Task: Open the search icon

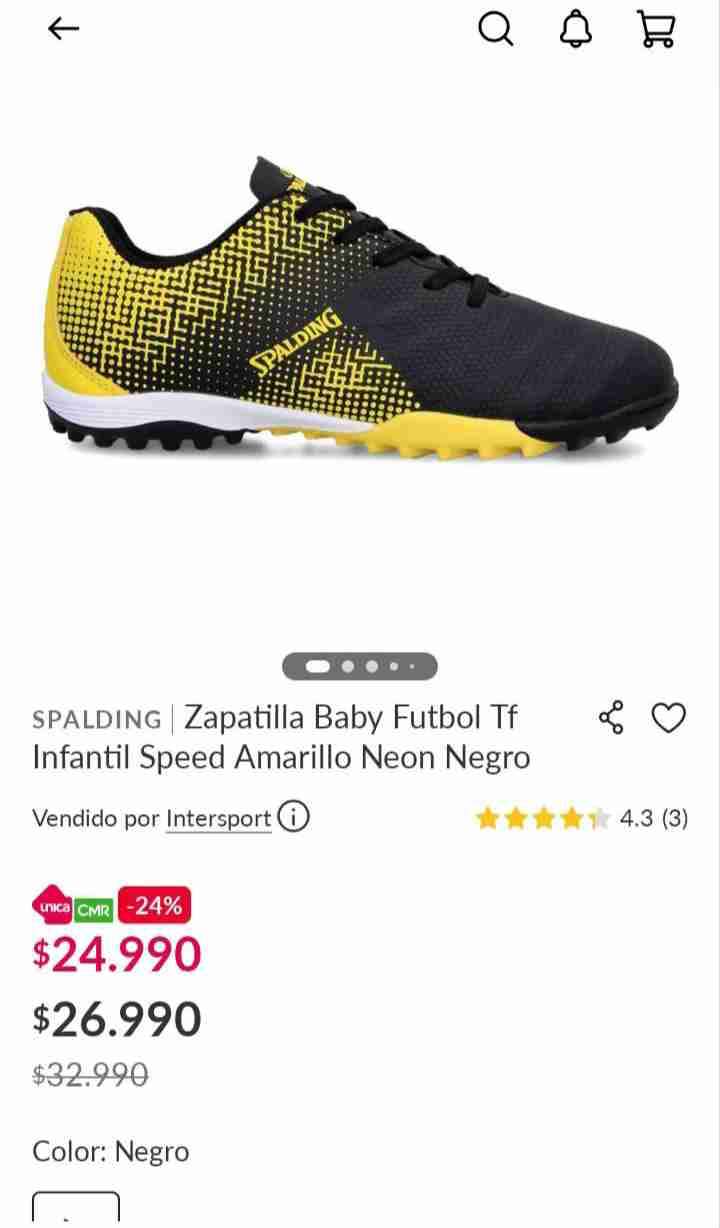Action: [x=496, y=28]
